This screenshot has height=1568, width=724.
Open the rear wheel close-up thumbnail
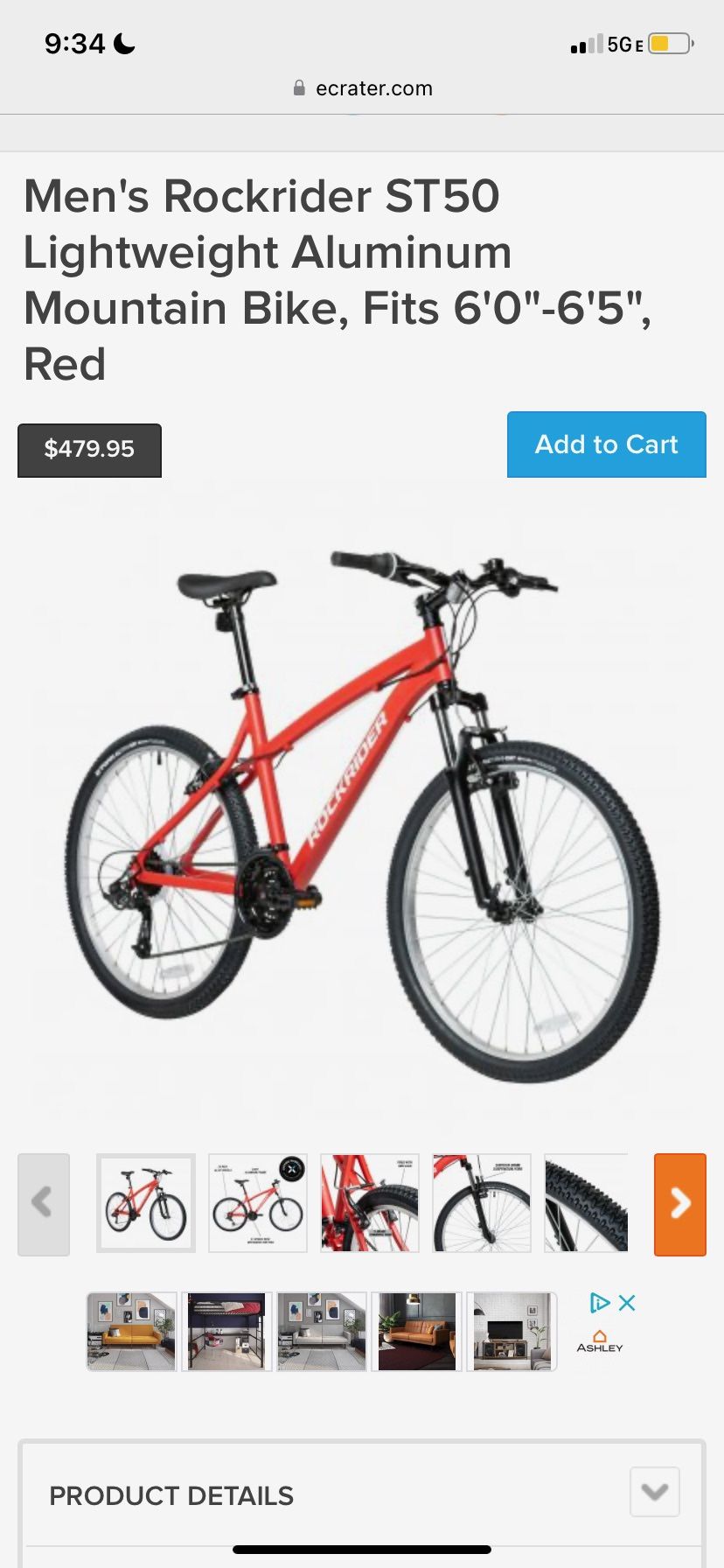point(370,1203)
